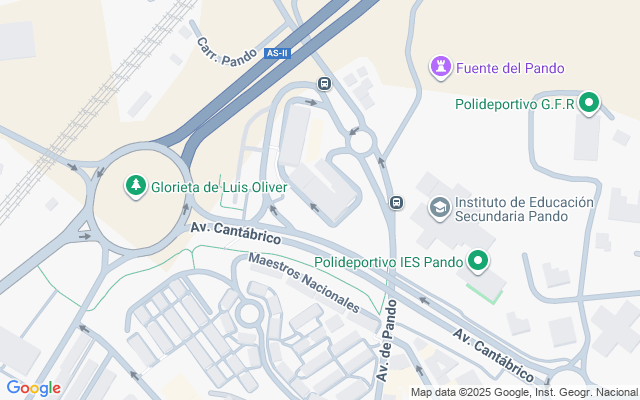Tap the bus stop near the AS-II road
640x400 pixels.
(x=325, y=84)
